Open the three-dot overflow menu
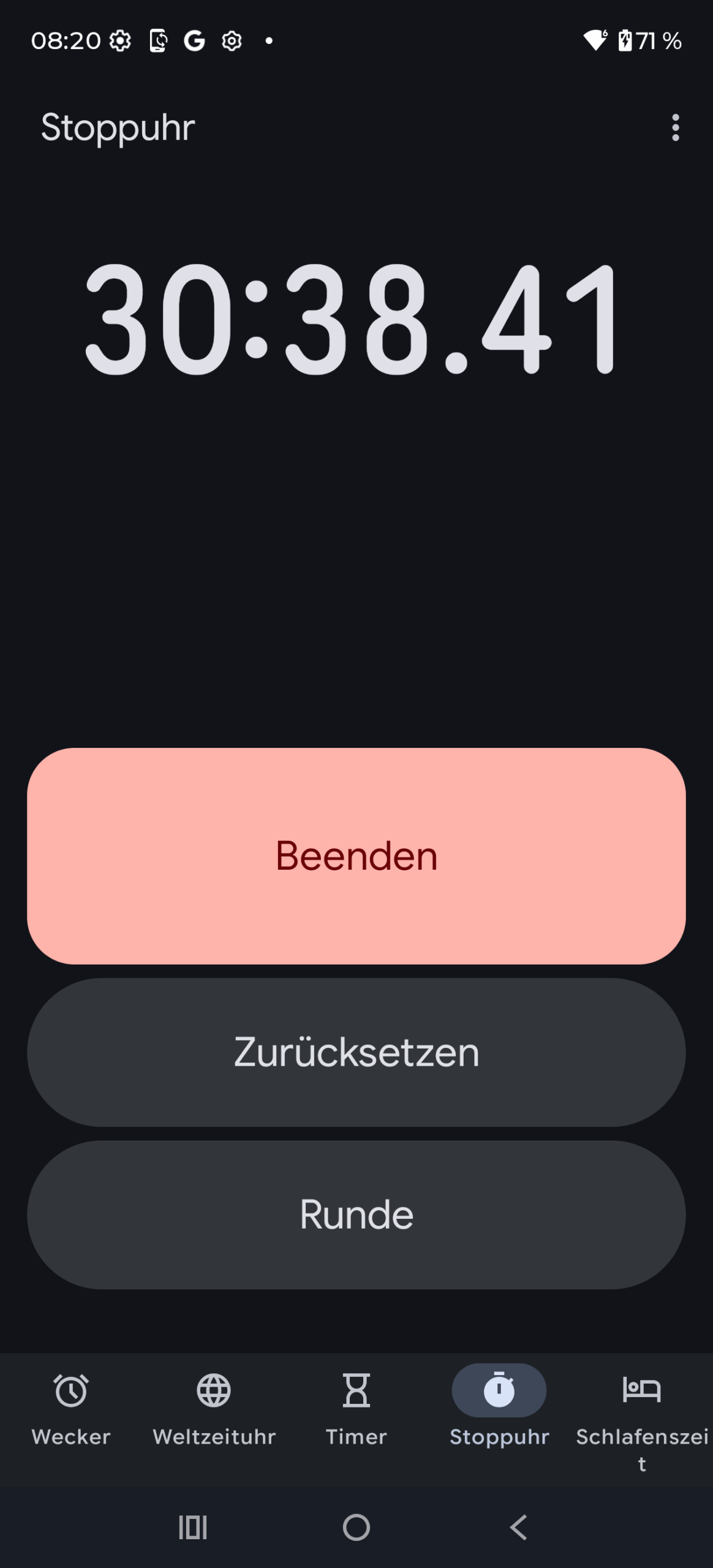 tap(675, 127)
